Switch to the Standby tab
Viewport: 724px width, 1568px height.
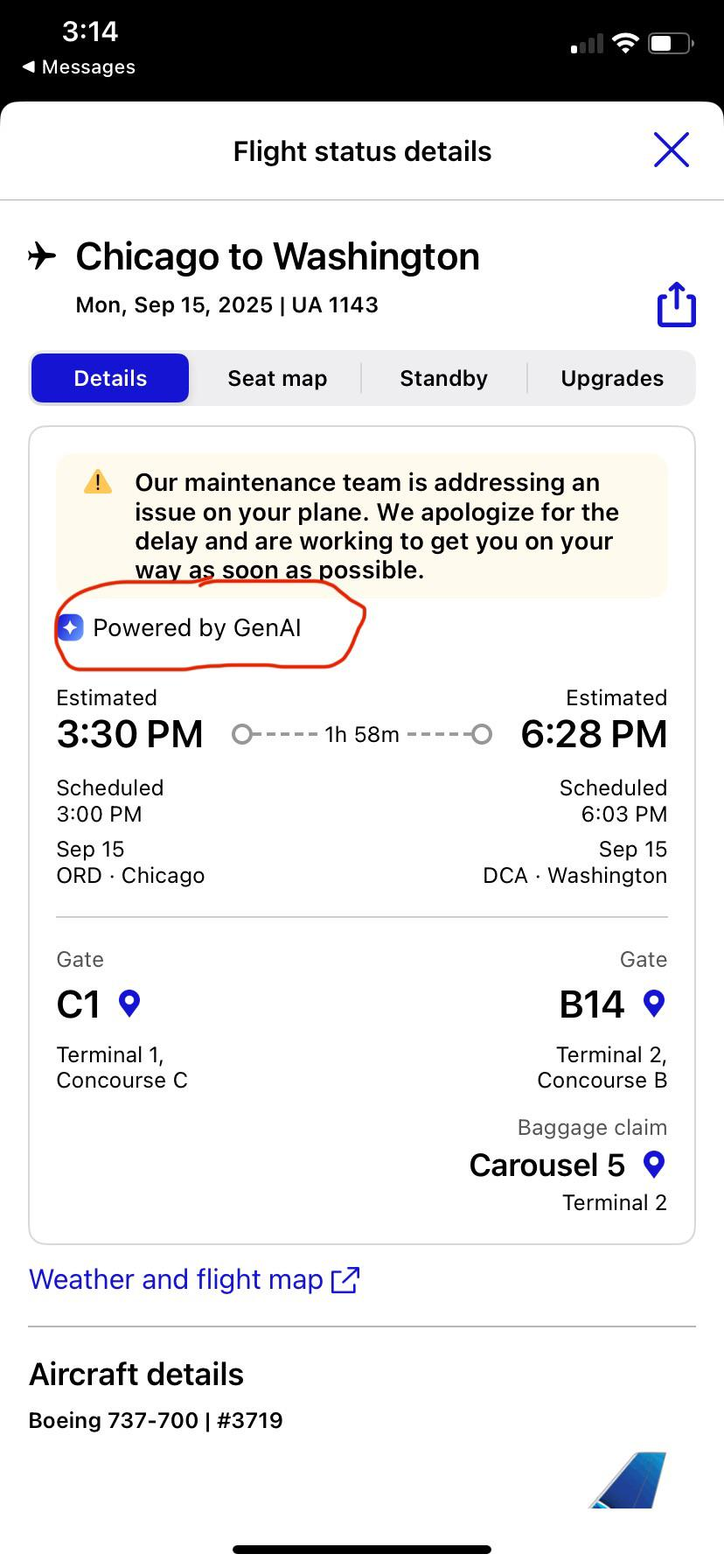click(x=443, y=378)
